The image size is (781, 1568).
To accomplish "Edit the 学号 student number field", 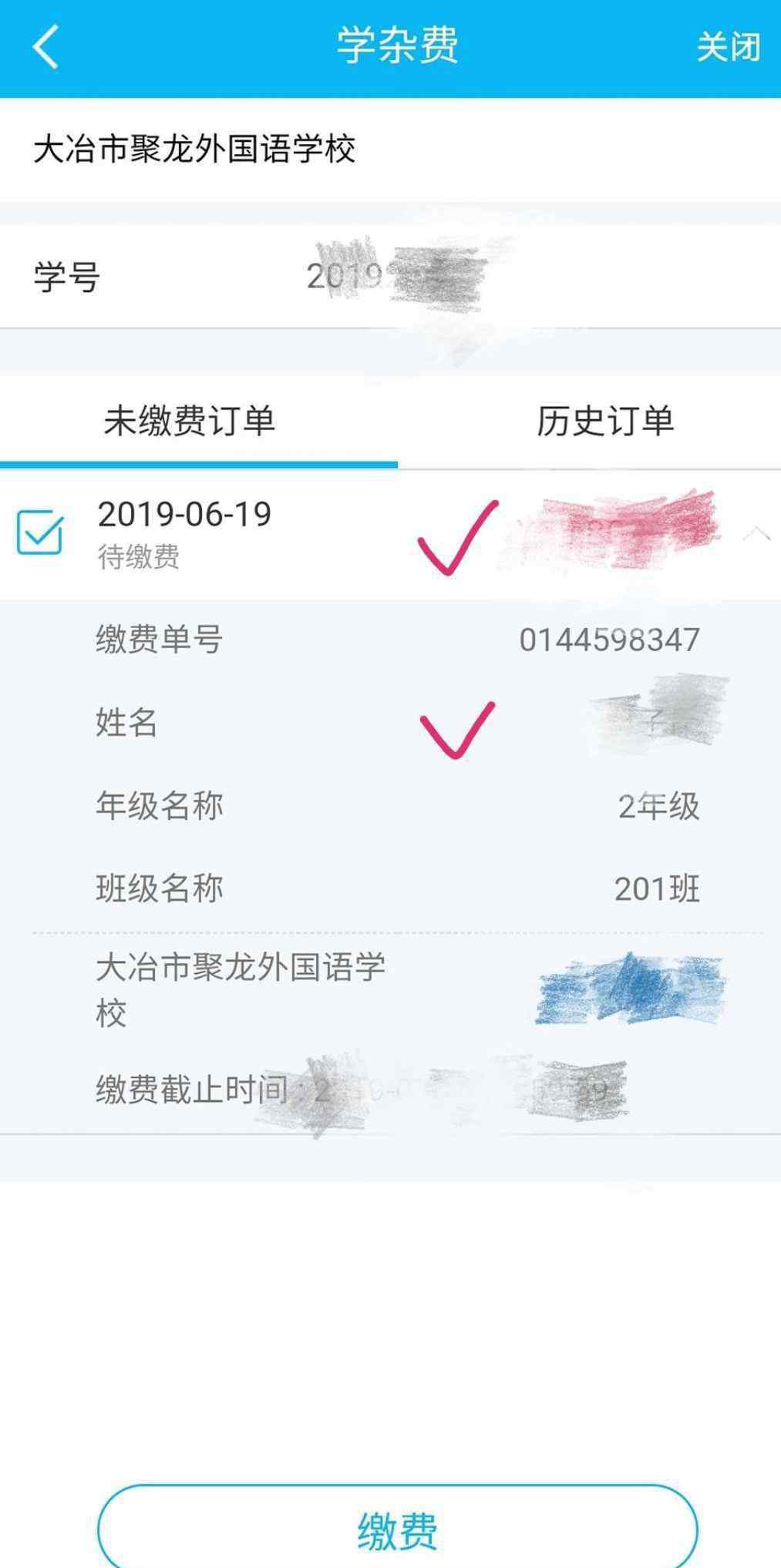I will click(390, 277).
